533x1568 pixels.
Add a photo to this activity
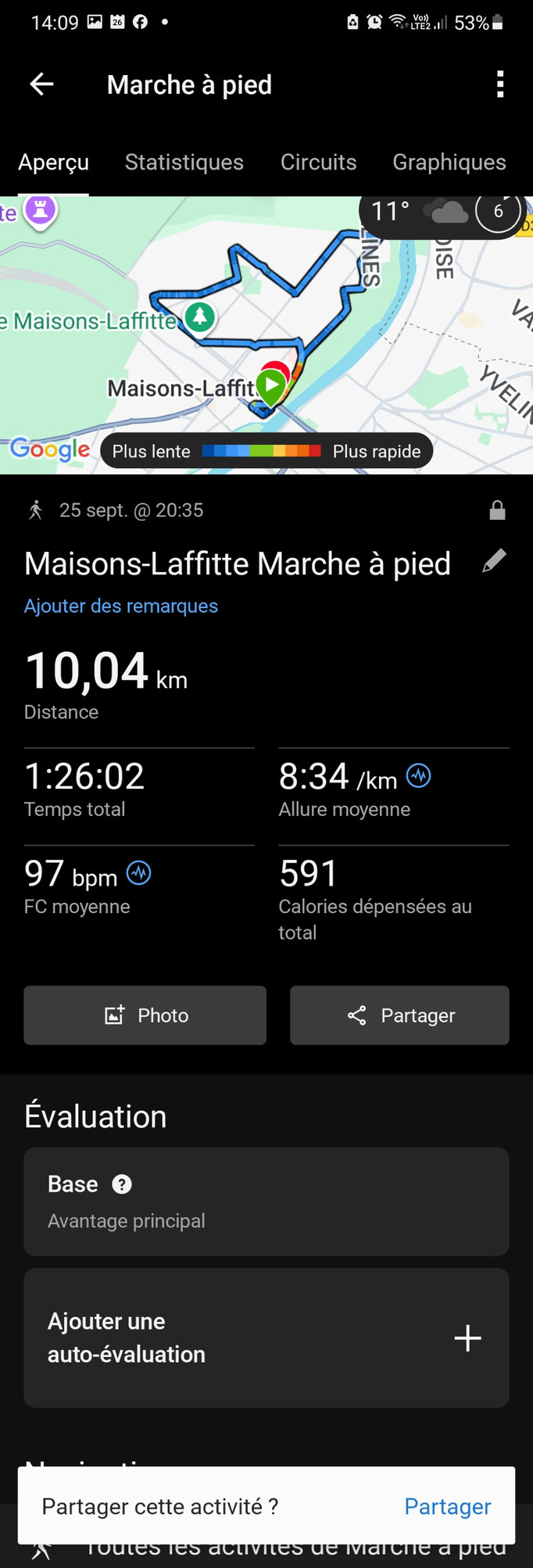tap(145, 1015)
